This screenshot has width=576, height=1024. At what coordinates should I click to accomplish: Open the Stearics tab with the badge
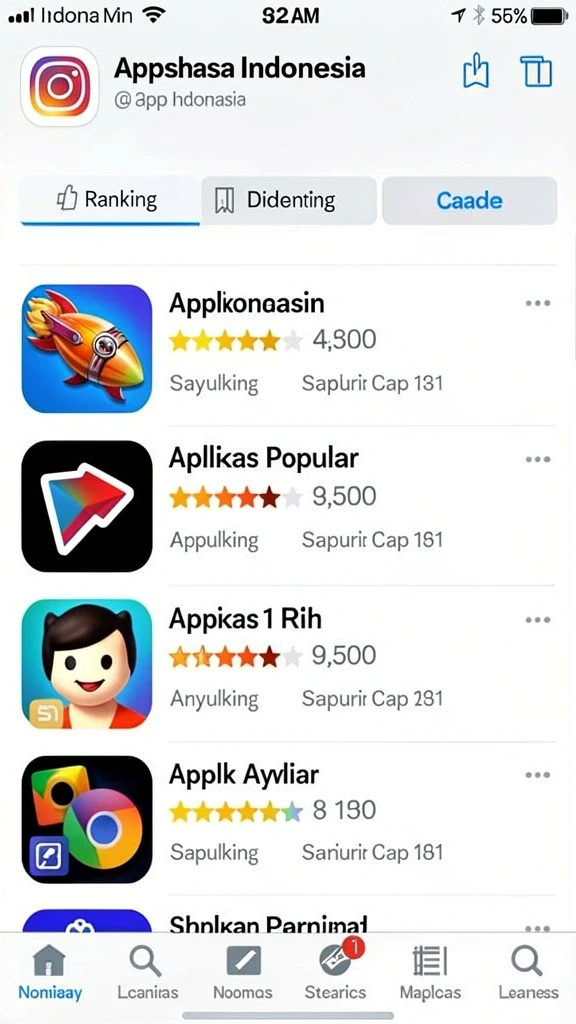coord(336,971)
